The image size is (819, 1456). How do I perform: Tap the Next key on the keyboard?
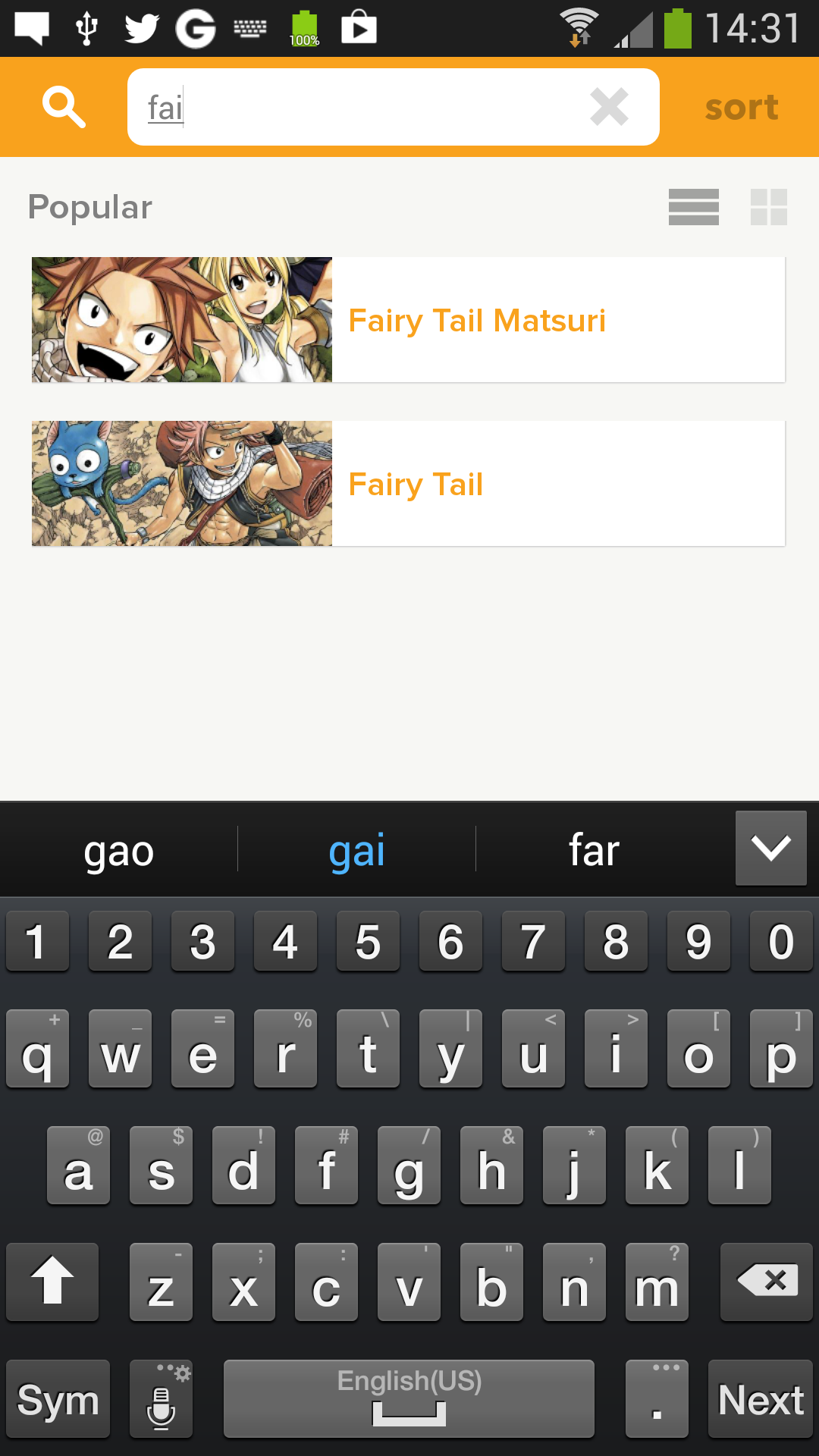761,1398
